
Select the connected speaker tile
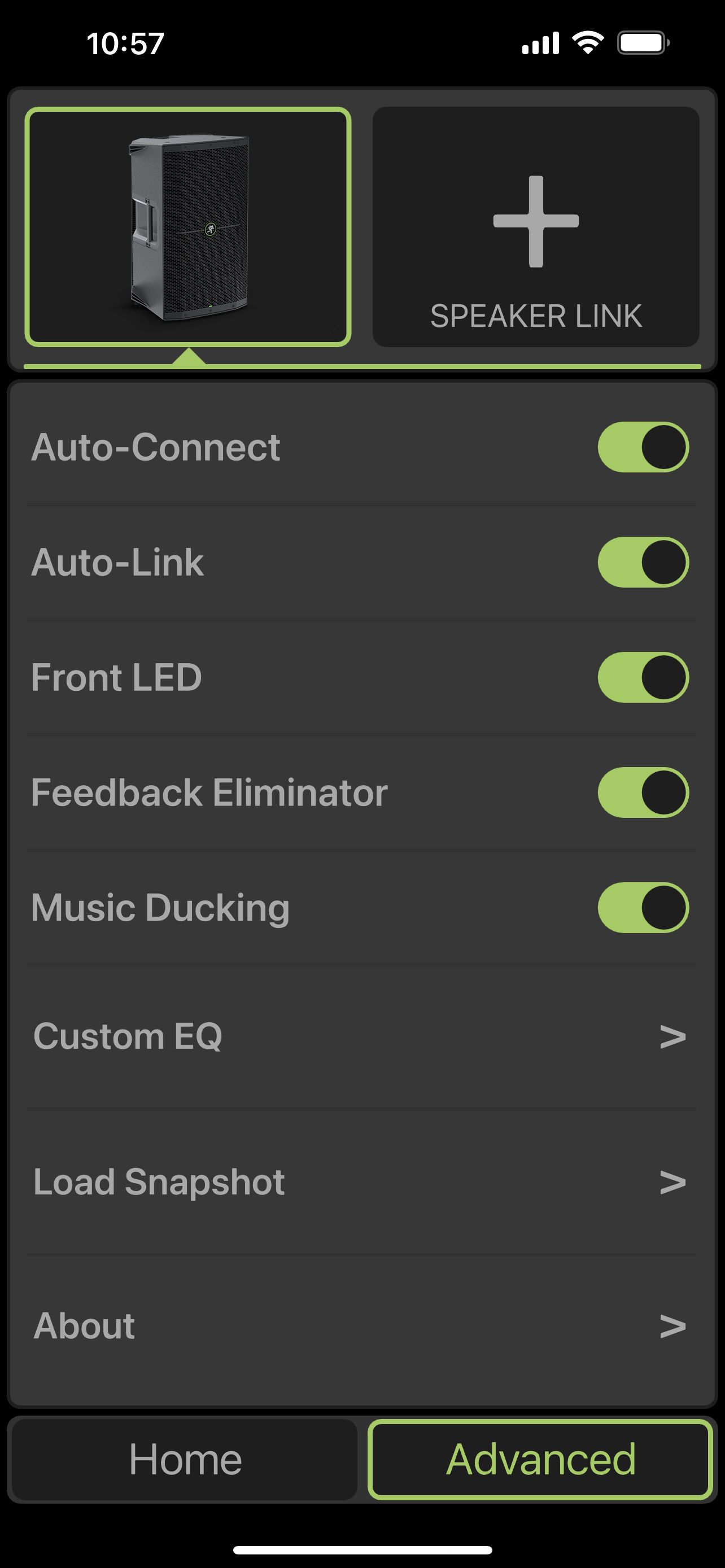click(187, 226)
